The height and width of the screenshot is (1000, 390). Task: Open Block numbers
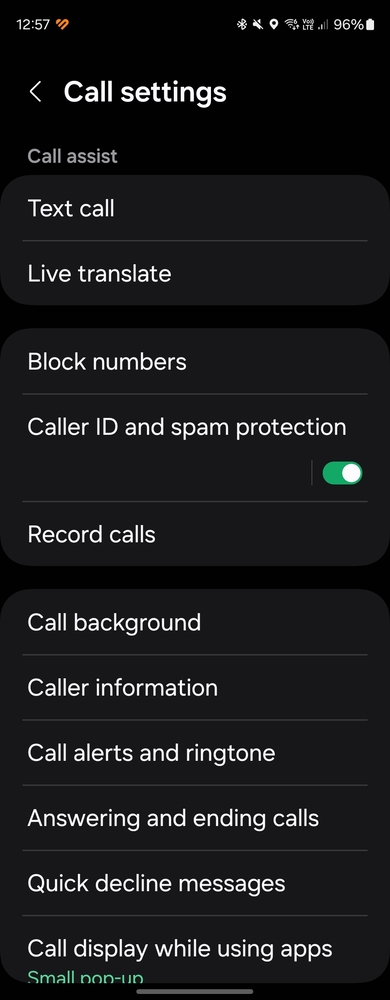point(195,362)
